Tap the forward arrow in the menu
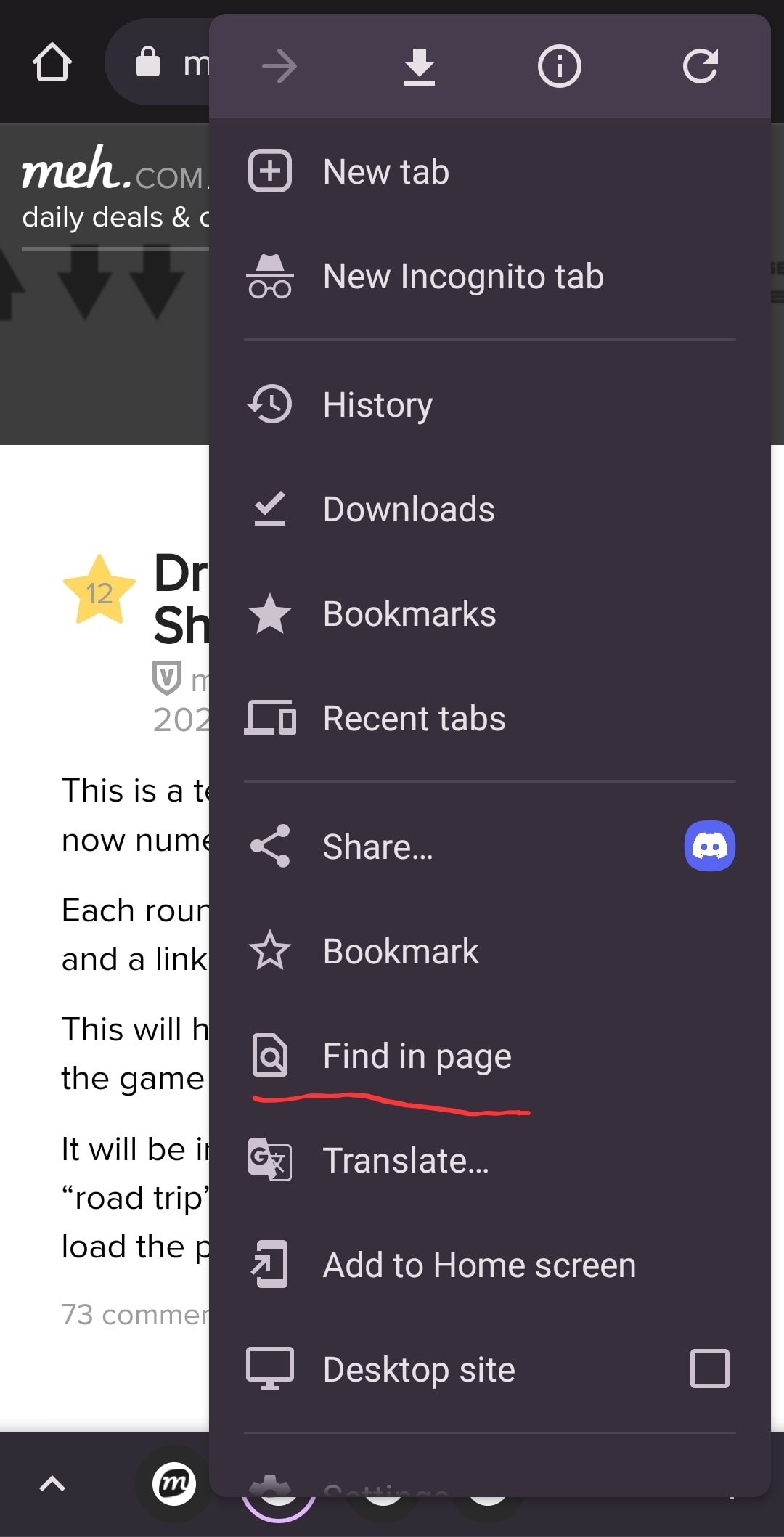 coord(279,67)
